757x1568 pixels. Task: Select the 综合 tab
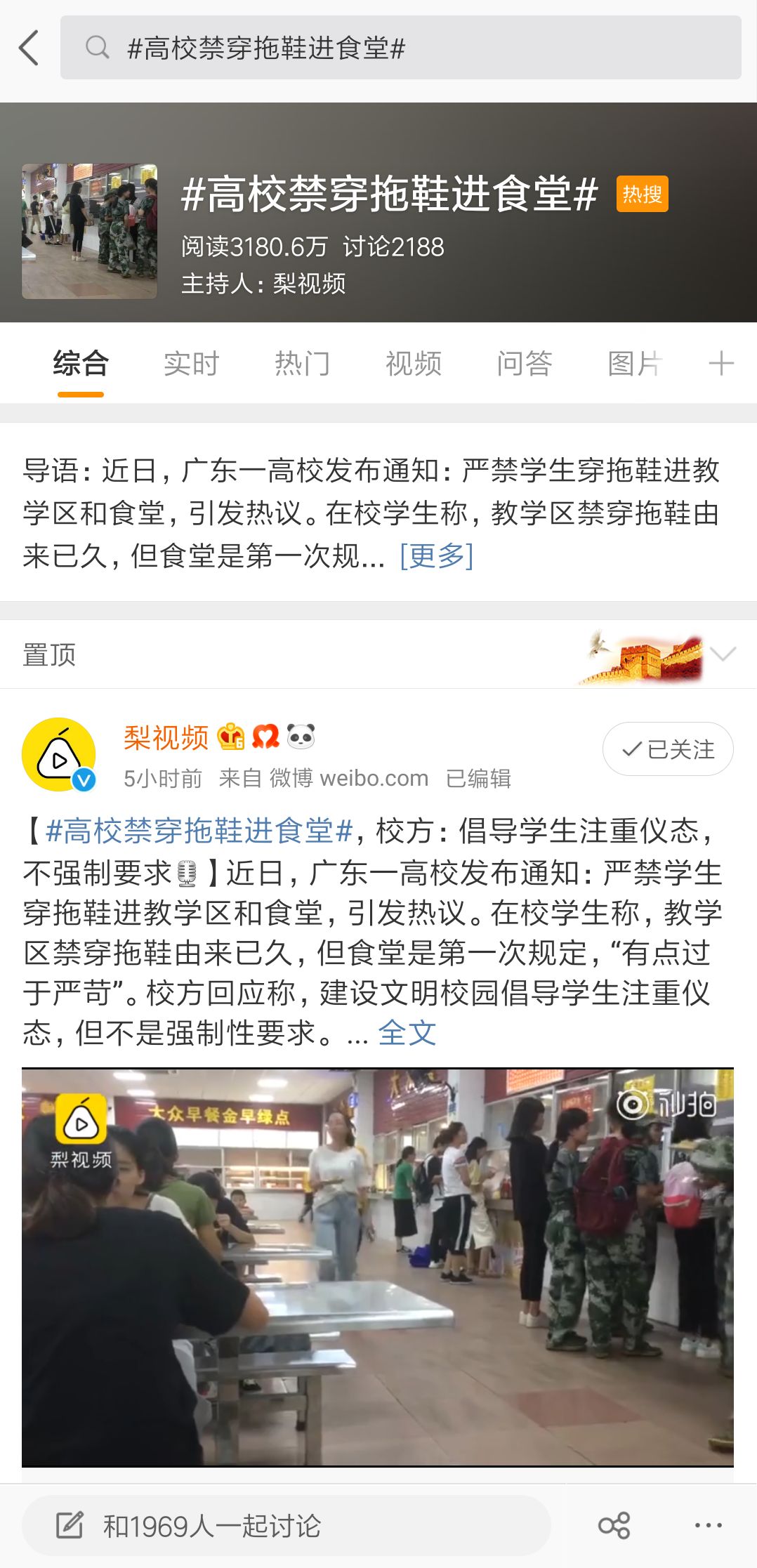click(x=81, y=364)
